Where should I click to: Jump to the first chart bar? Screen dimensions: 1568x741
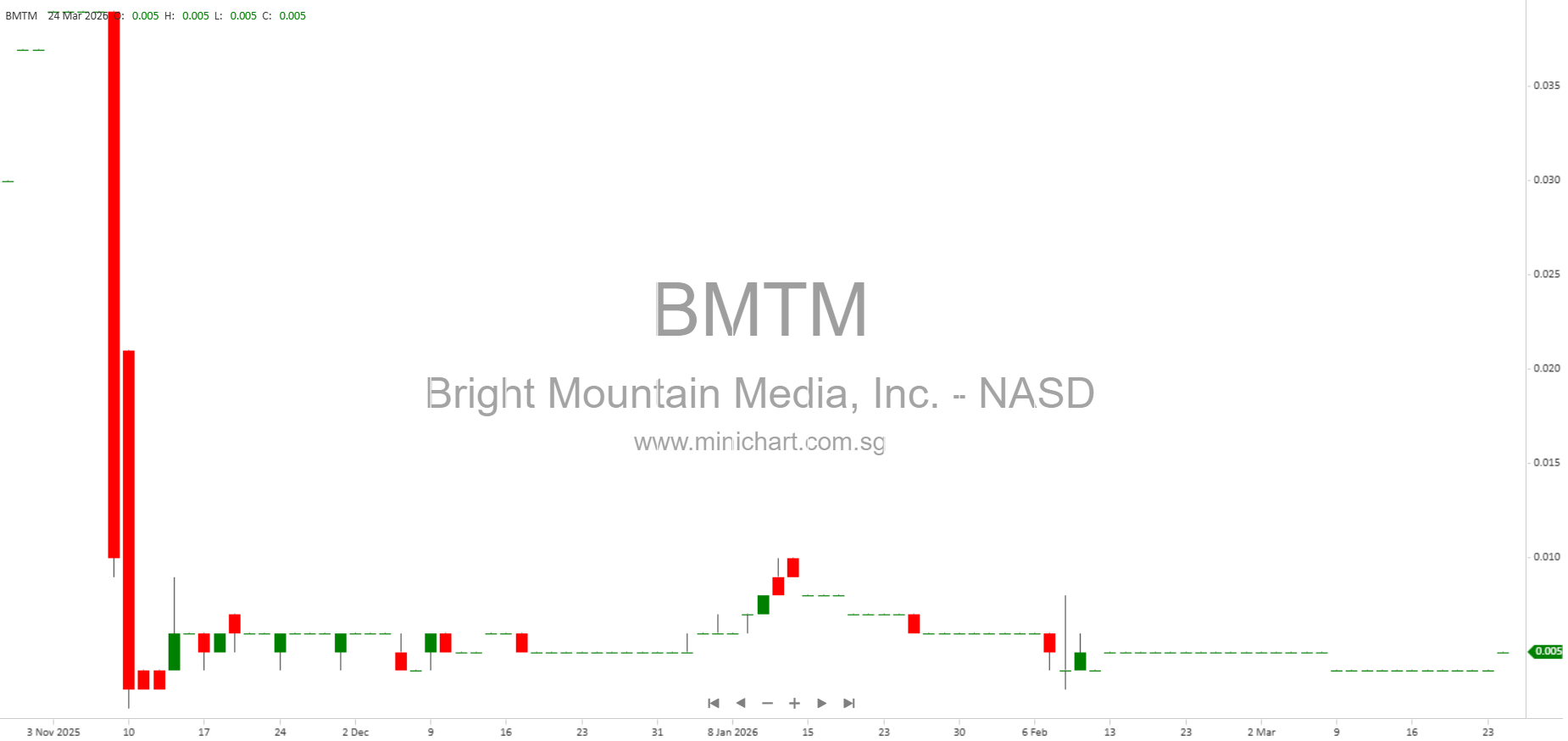(713, 703)
